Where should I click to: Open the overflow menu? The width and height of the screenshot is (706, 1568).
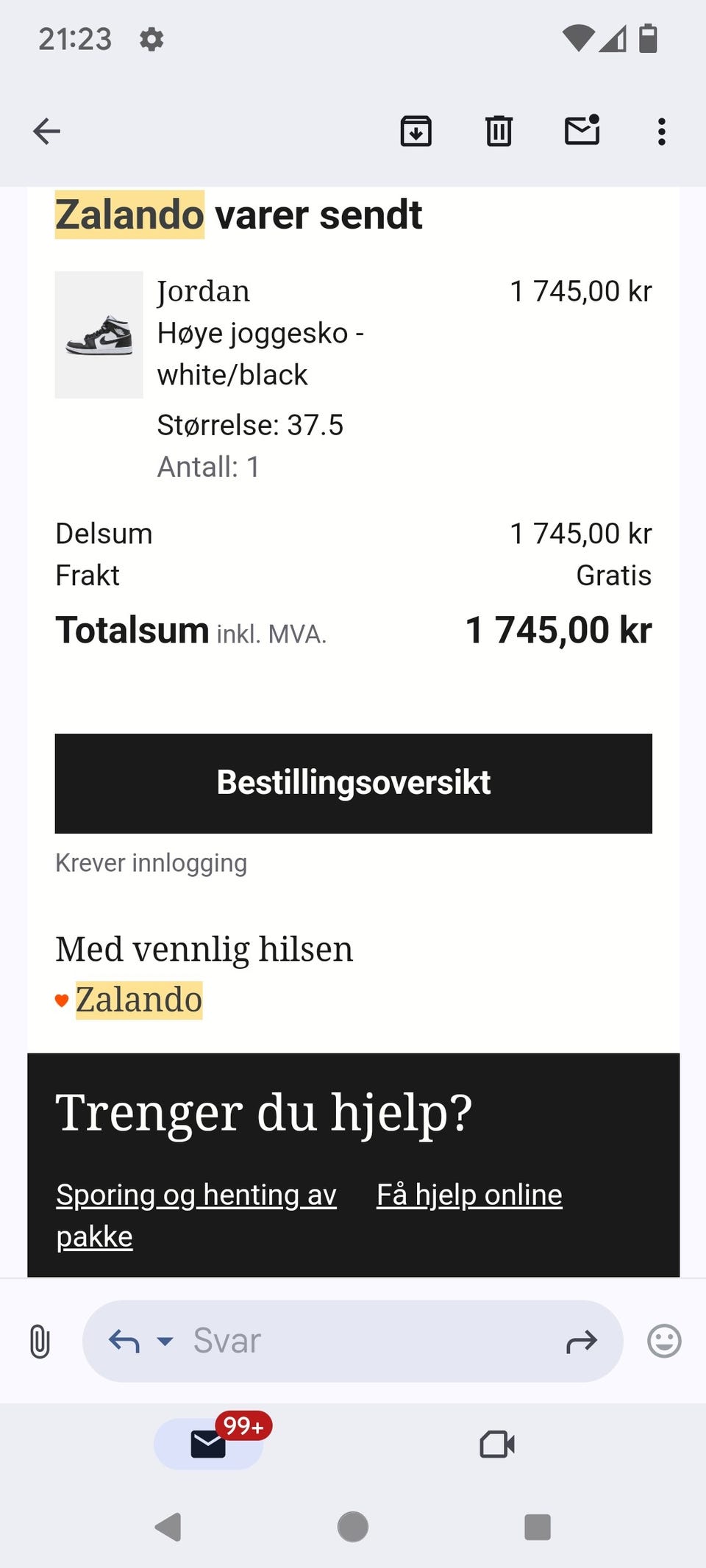coord(662,131)
